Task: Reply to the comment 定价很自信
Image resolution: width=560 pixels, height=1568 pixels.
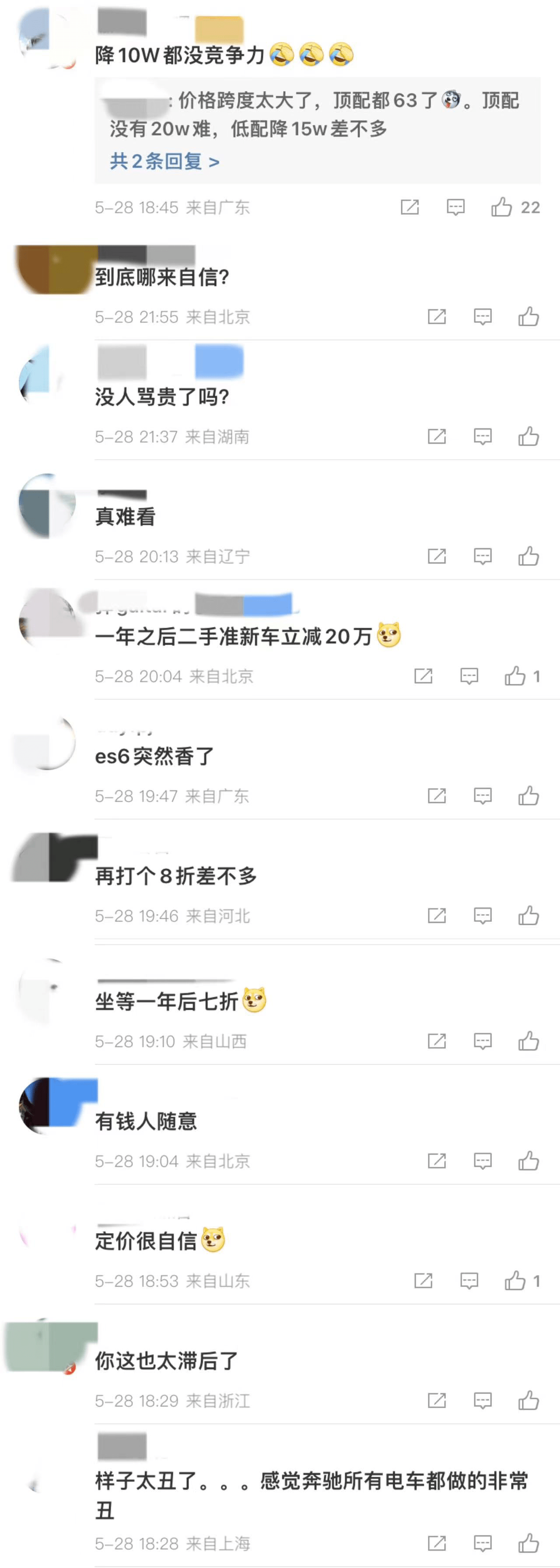Action: tap(469, 1281)
